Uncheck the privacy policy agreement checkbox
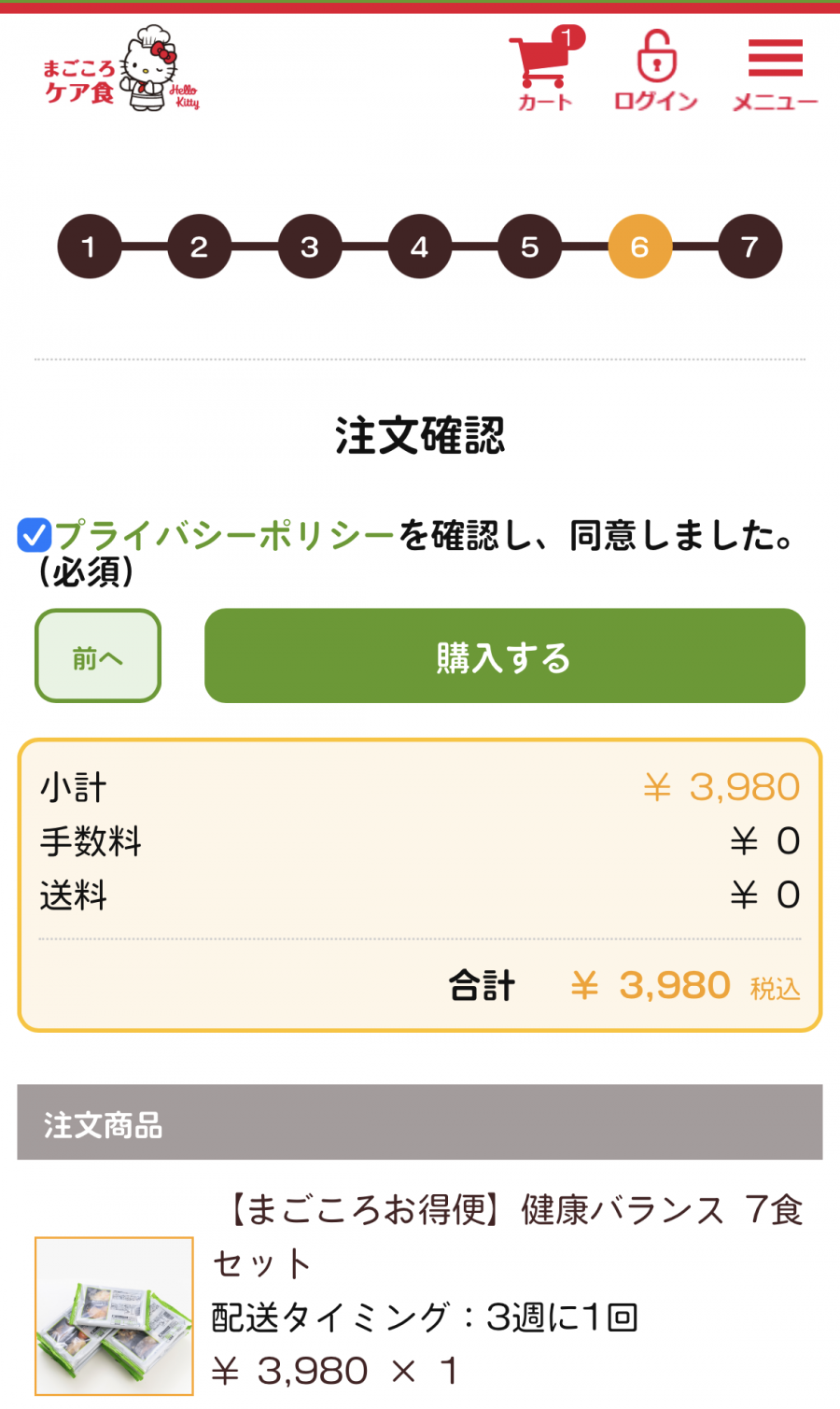This screenshot has width=840, height=1409. 35,536
